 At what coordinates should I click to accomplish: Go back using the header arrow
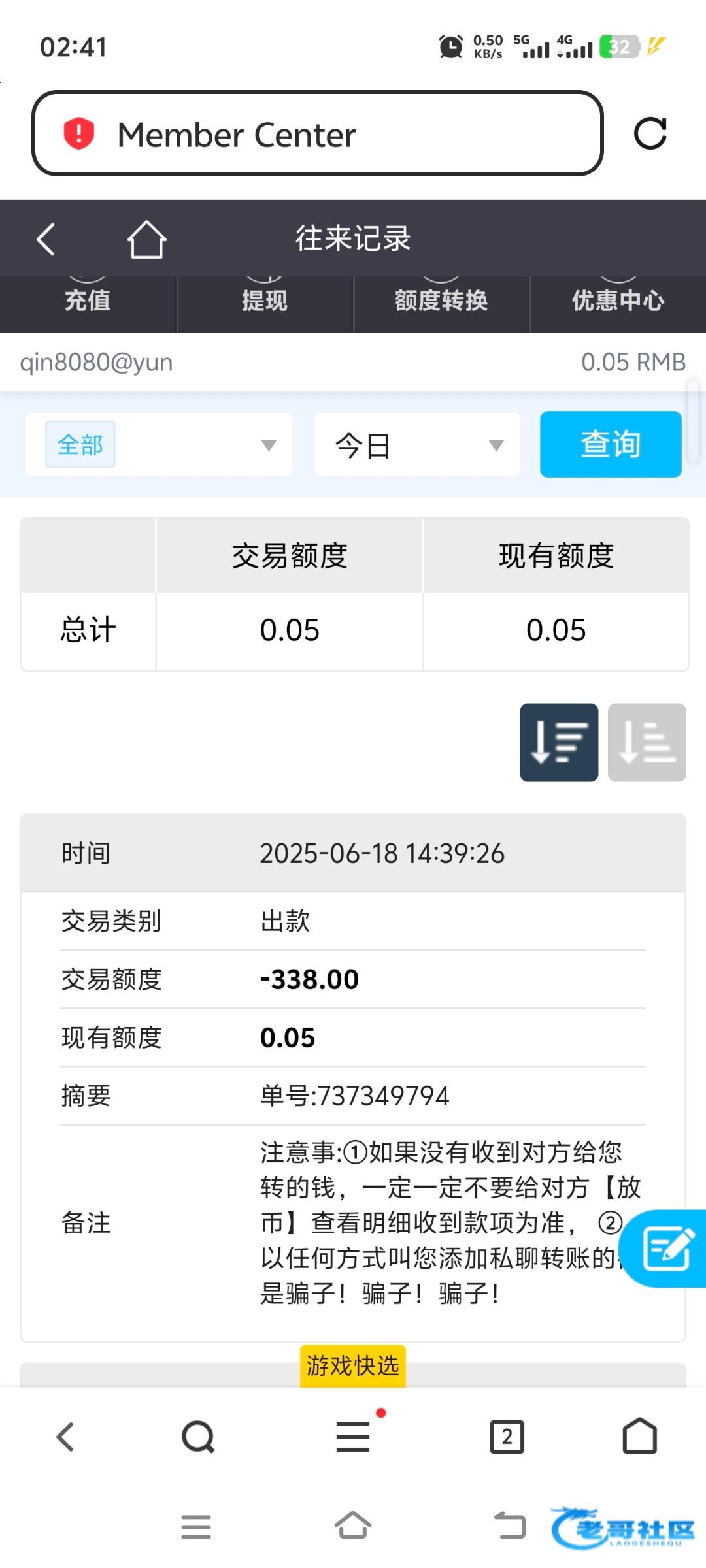pos(46,238)
